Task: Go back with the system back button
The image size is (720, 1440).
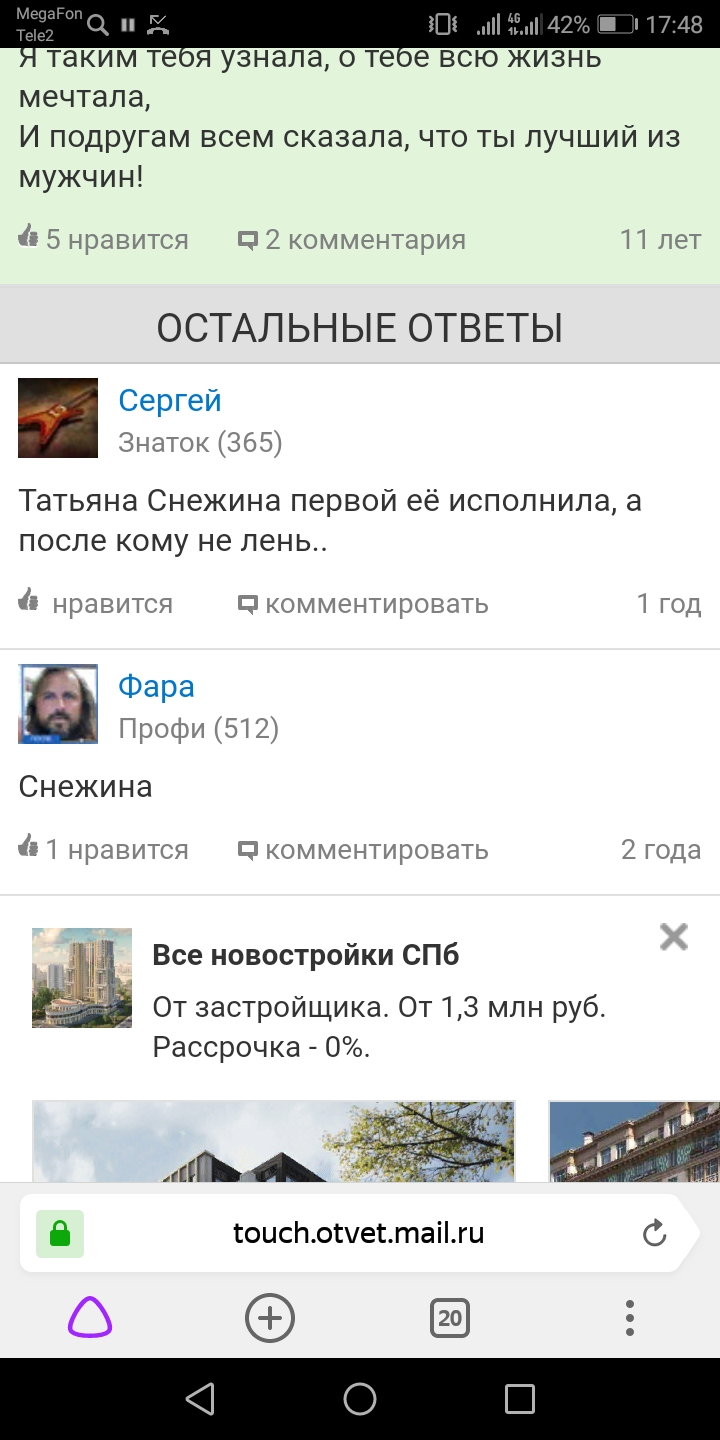Action: click(200, 1398)
